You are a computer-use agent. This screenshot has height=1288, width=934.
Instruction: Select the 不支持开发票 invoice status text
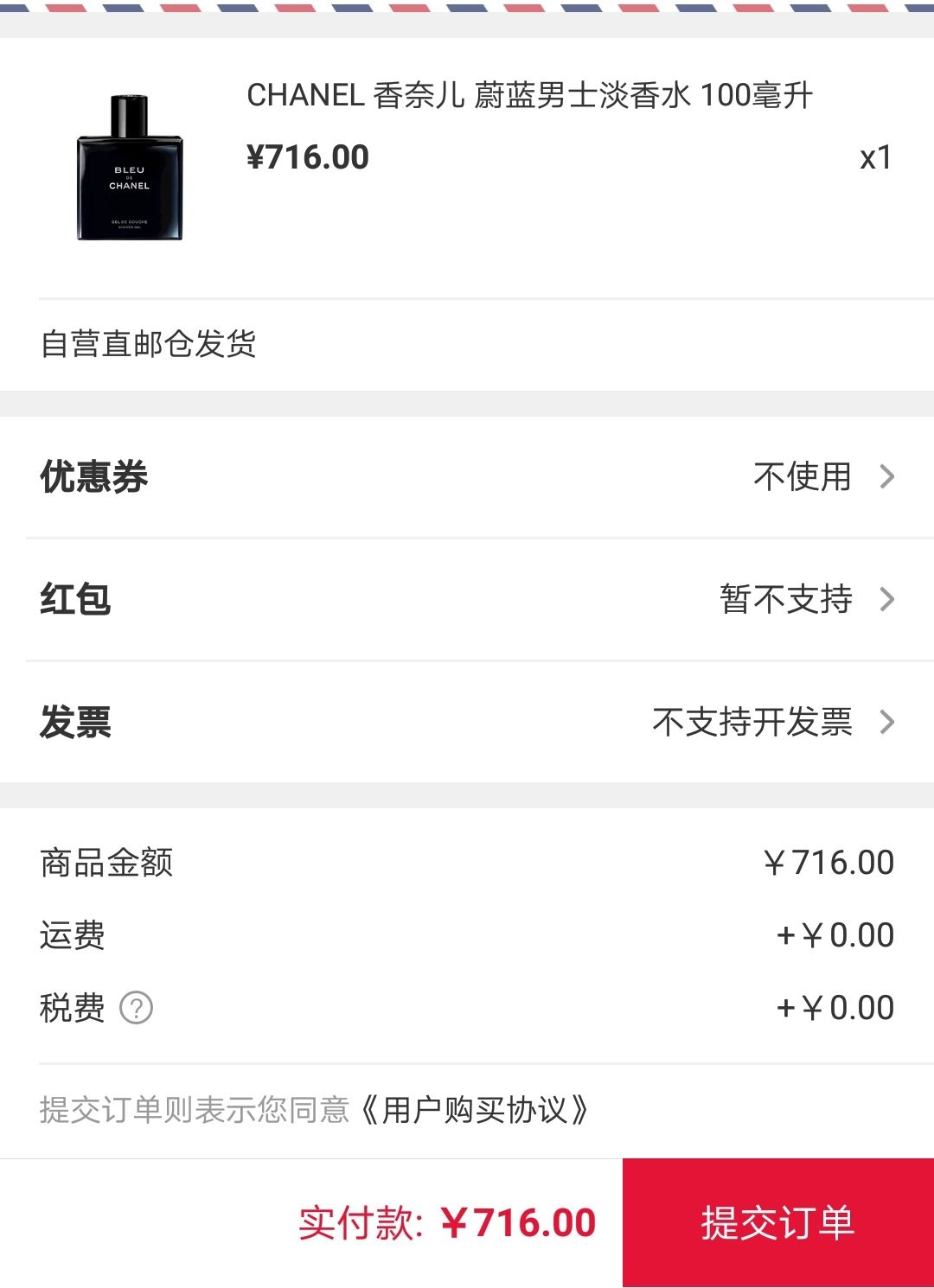point(752,725)
